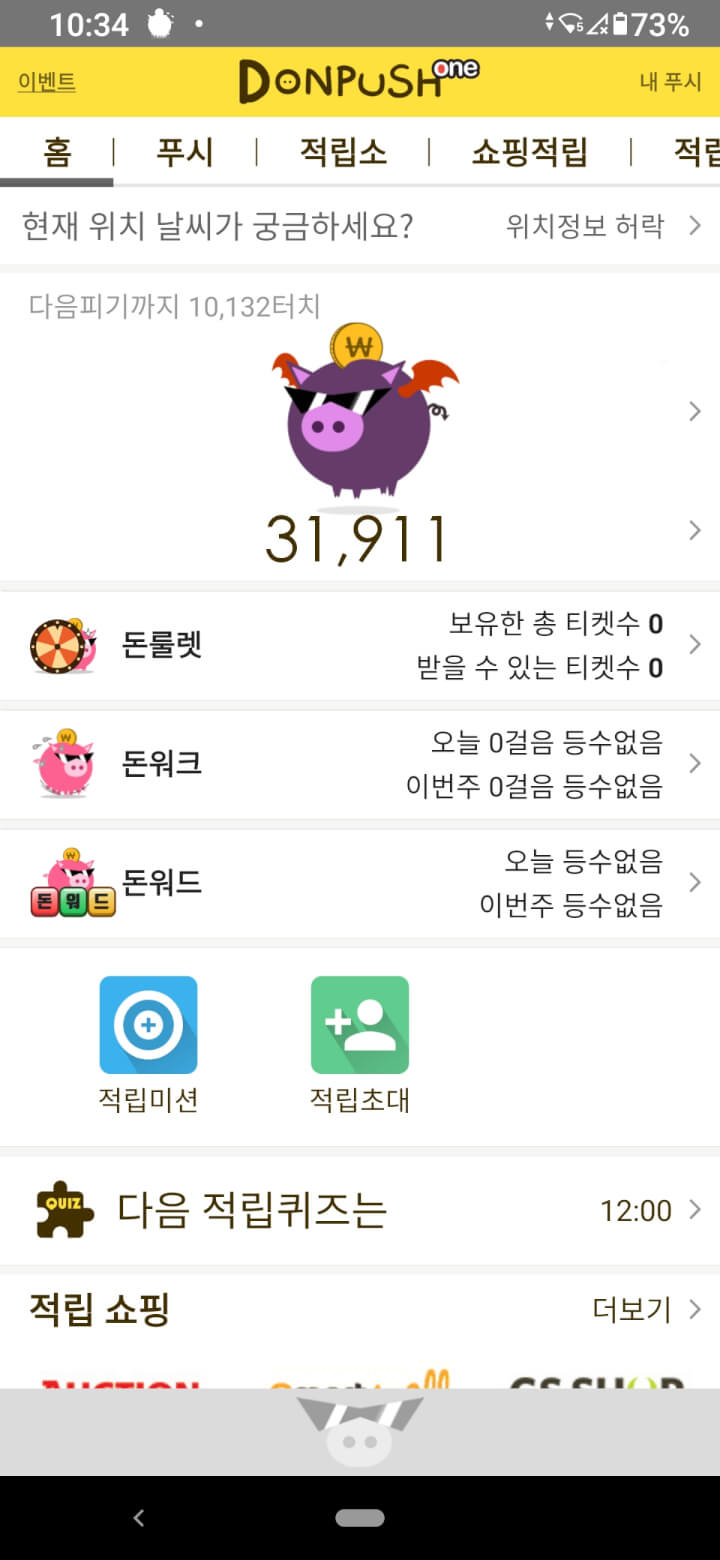
Task: Open the 다음 적립퀴즈는 quiz row
Action: pos(360,1211)
